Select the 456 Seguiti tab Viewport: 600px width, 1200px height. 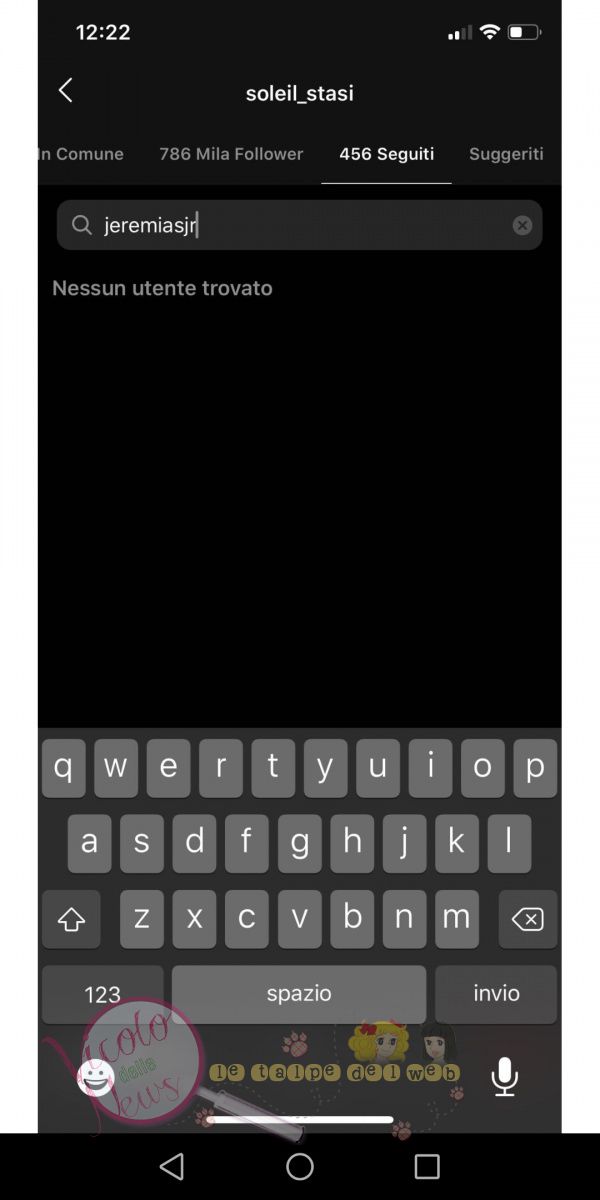coord(386,154)
